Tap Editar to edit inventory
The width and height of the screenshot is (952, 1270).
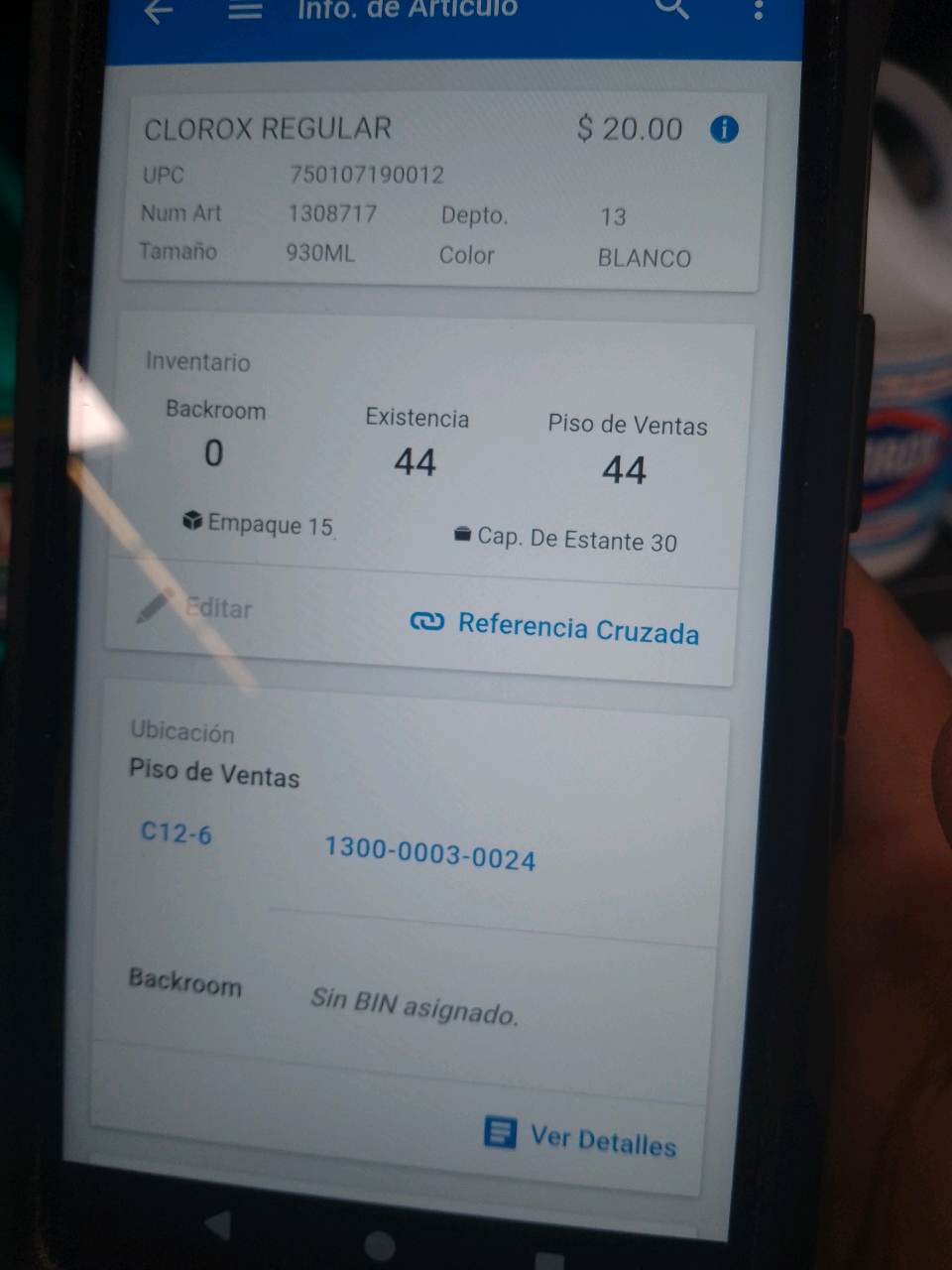[x=195, y=606]
